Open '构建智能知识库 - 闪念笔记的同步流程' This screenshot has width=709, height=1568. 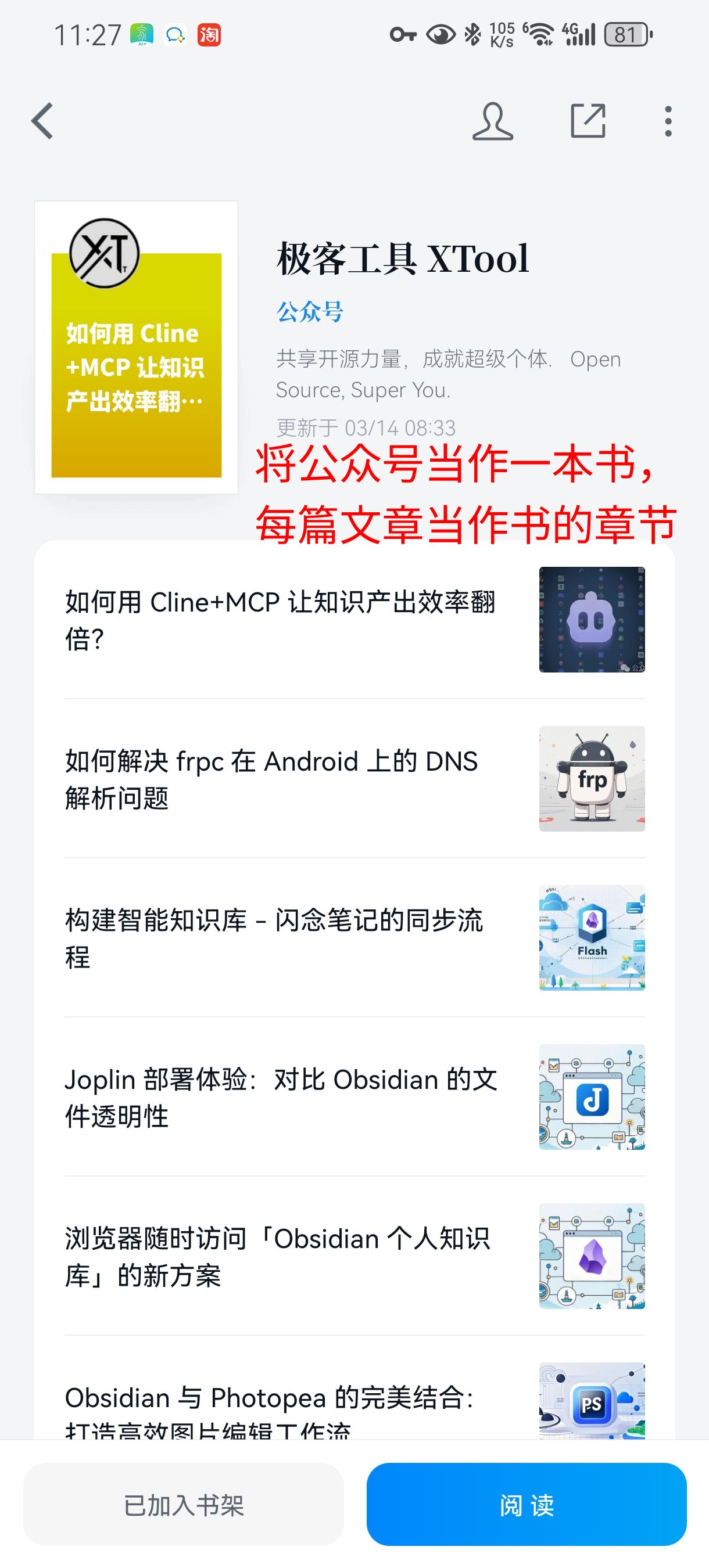[x=273, y=940]
